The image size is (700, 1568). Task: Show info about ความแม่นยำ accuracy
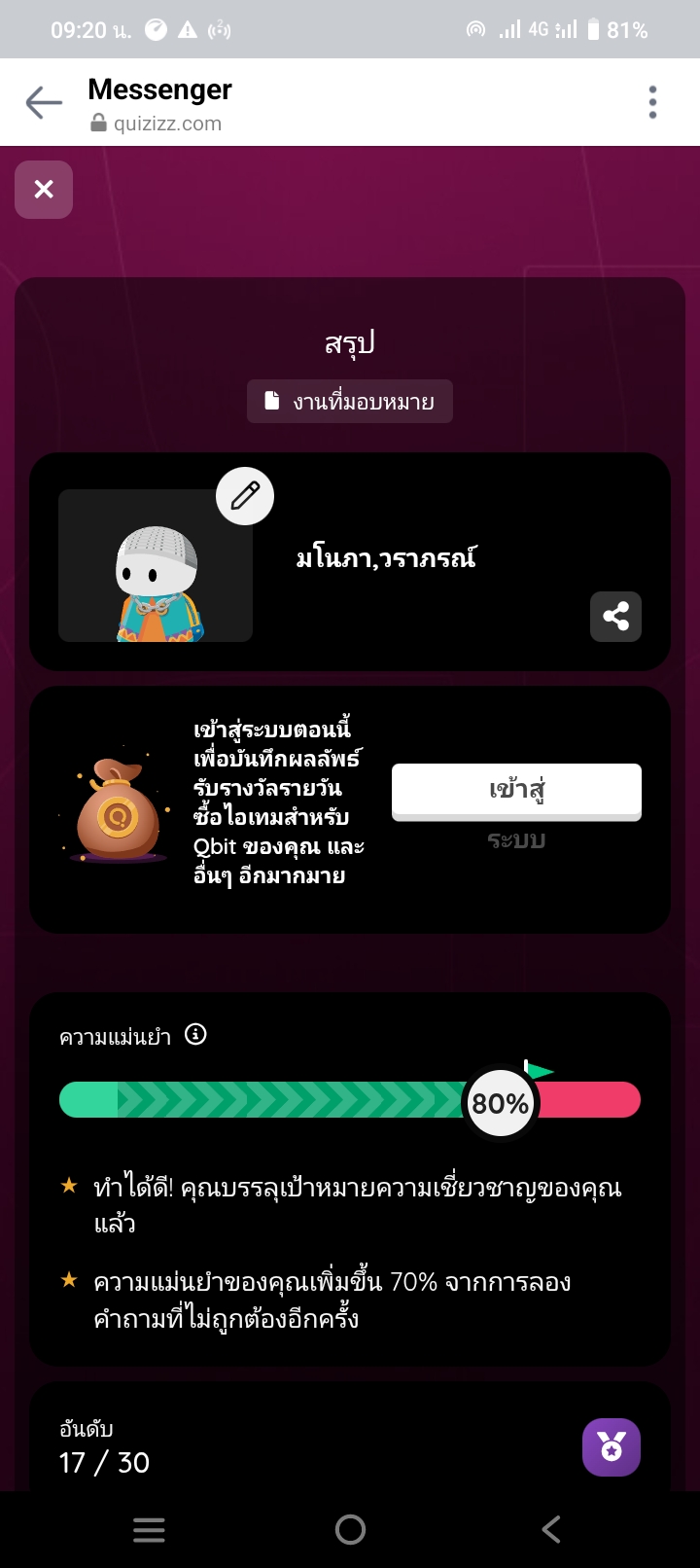point(195,1035)
